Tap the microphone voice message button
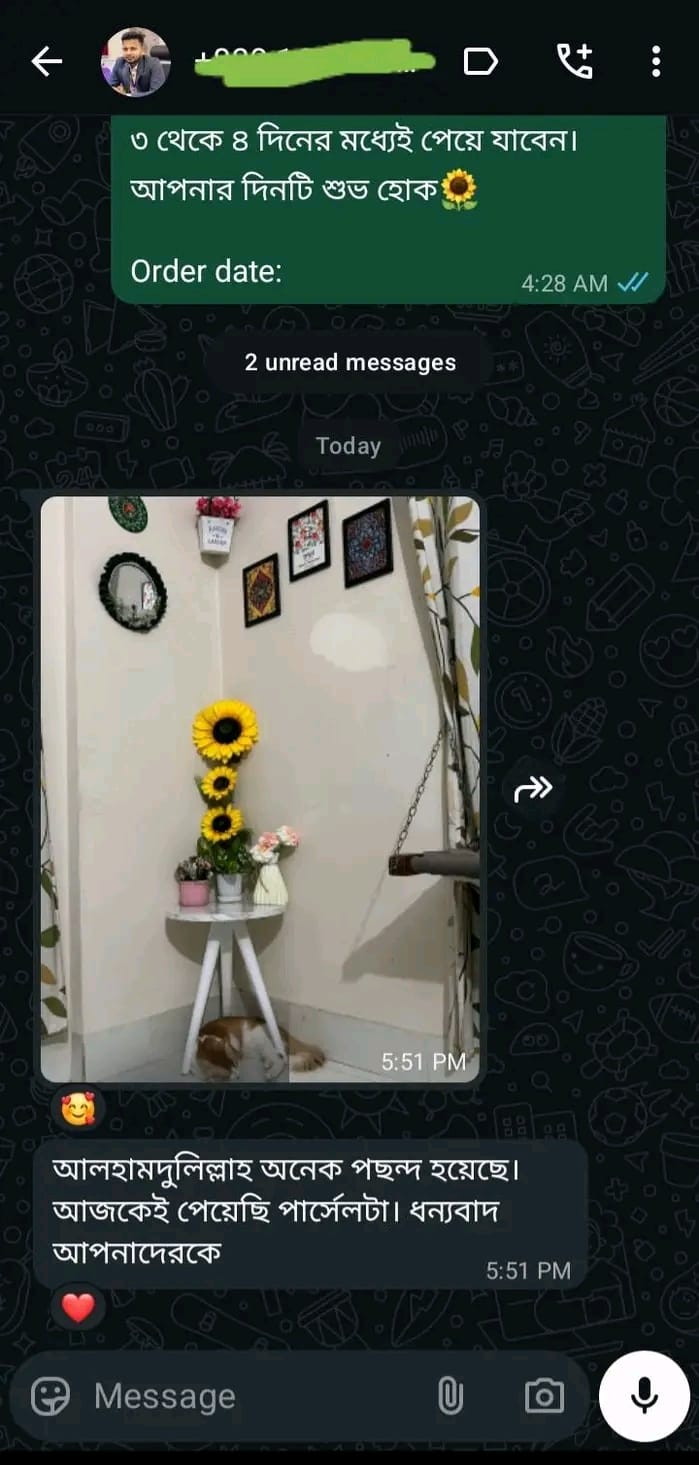 click(645, 1396)
